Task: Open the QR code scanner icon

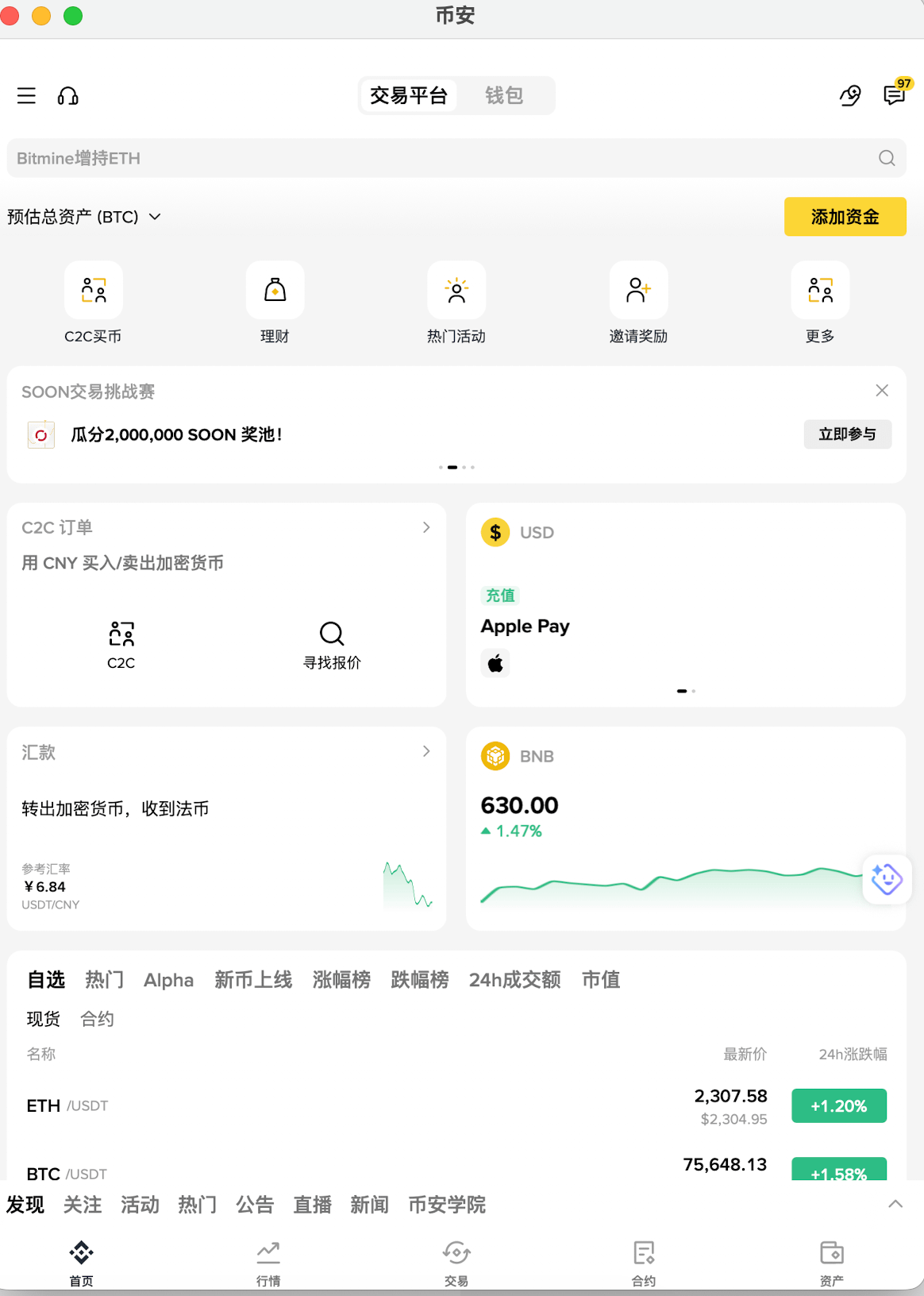Action: (x=849, y=95)
